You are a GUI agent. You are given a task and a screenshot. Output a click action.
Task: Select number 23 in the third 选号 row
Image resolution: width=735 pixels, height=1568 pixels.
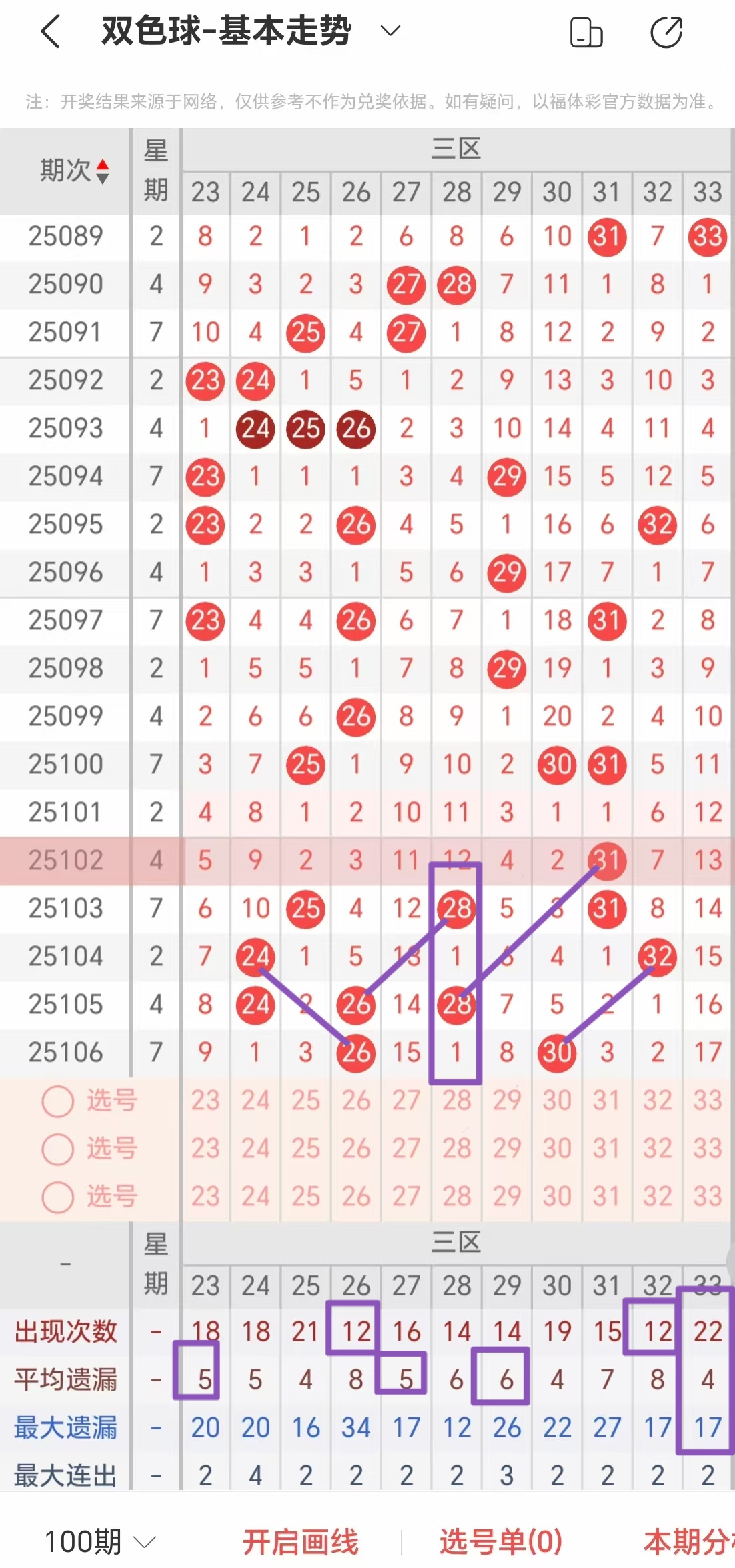(205, 1197)
